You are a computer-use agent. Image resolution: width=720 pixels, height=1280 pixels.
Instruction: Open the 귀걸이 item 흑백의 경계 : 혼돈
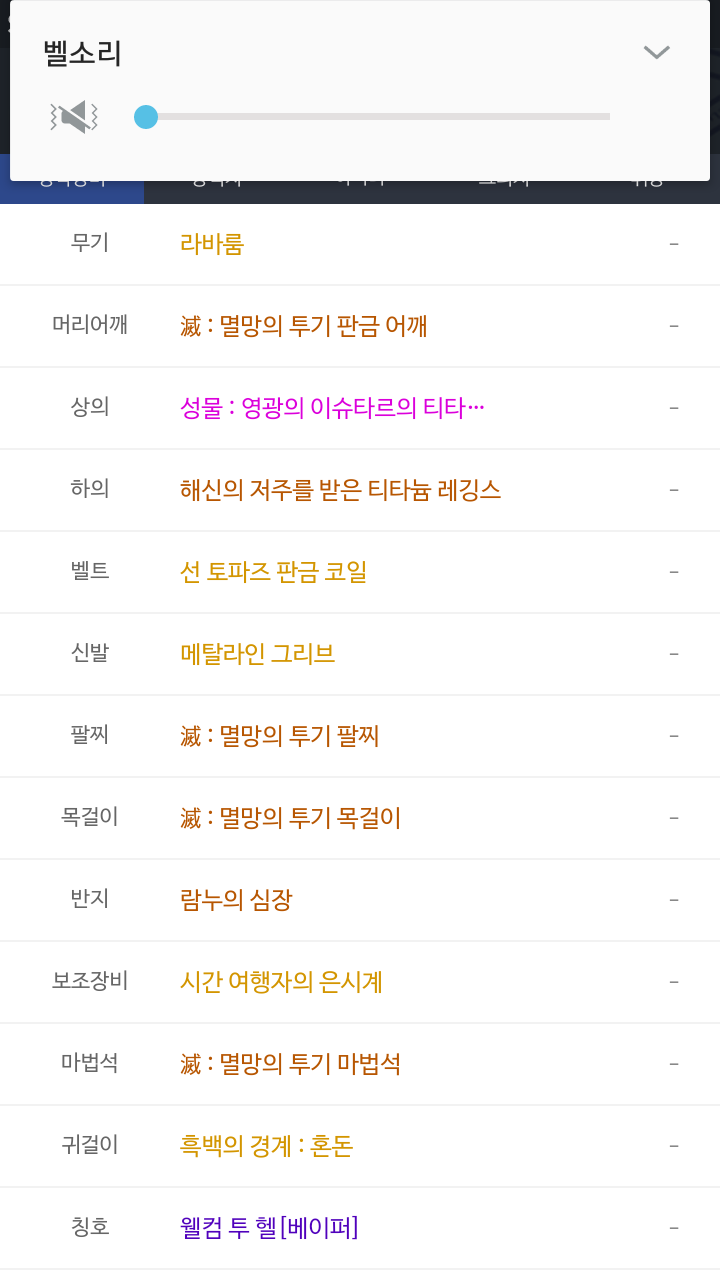[x=266, y=1146]
